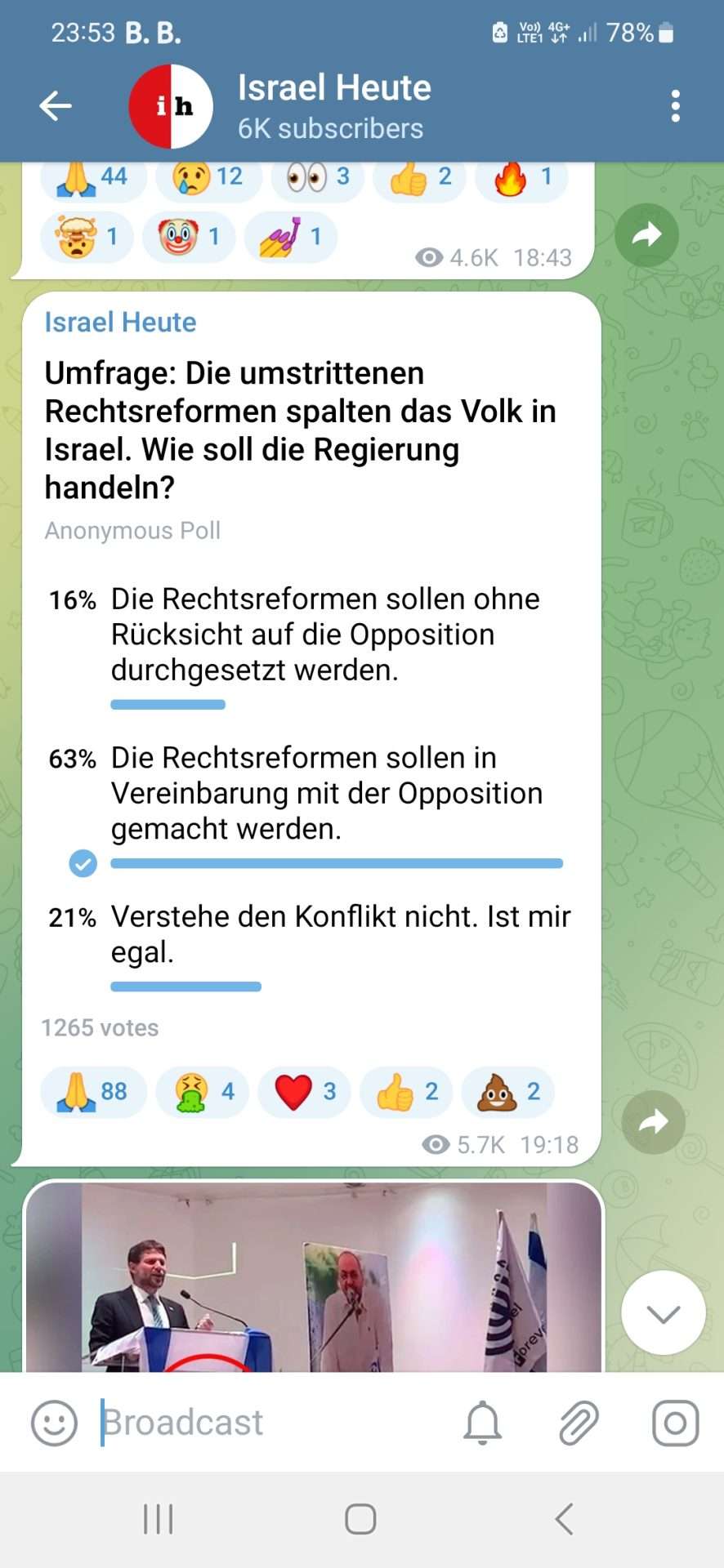The image size is (724, 1568).
Task: Attach a file to the broadcast
Action: (x=579, y=1423)
